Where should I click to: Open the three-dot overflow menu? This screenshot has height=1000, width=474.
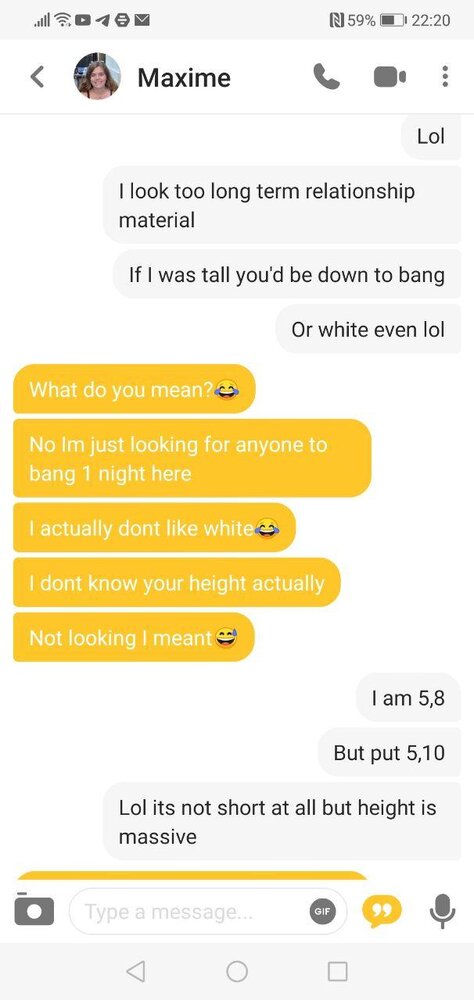coord(445,77)
